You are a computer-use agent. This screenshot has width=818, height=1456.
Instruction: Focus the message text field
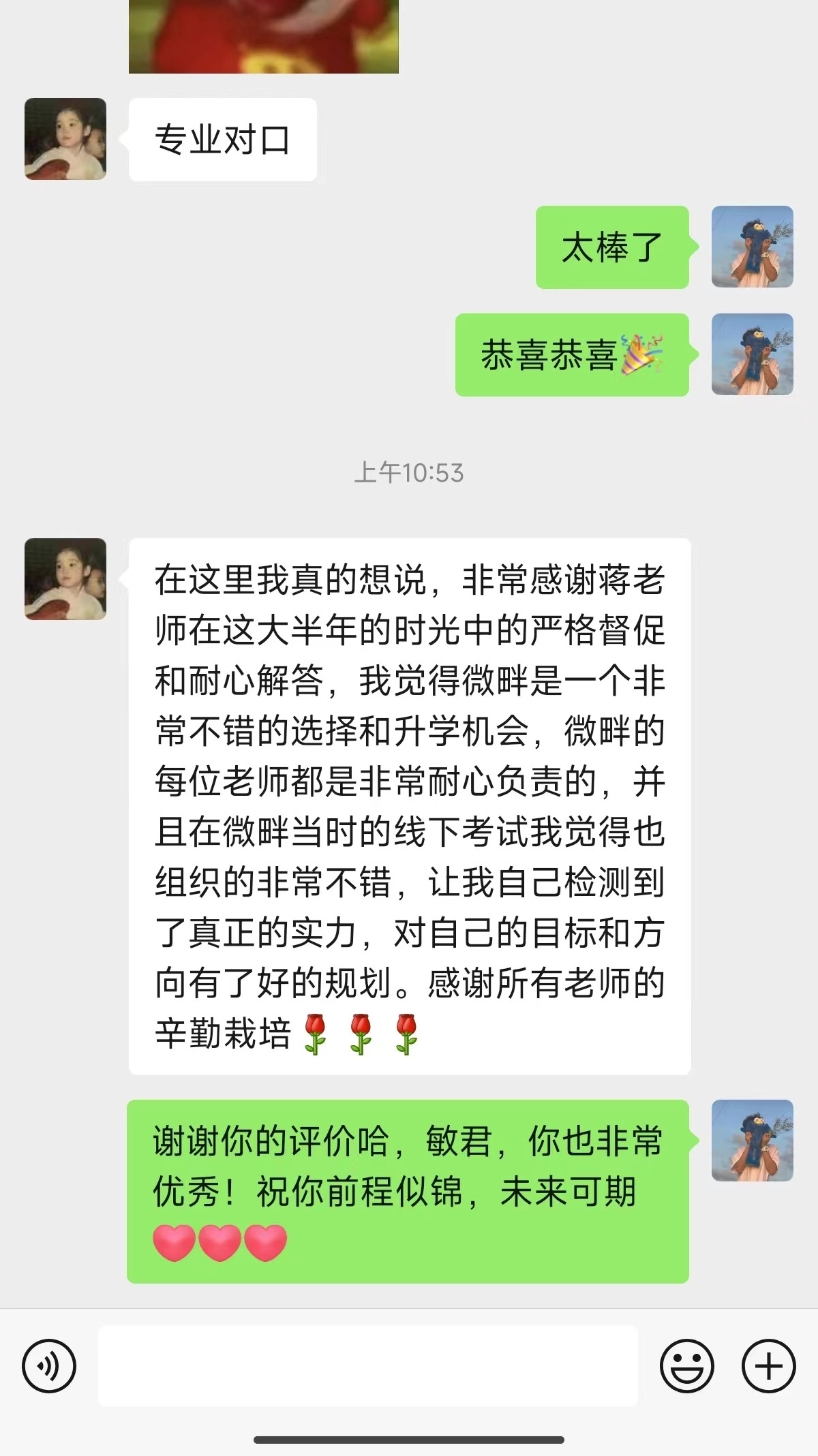coord(368,1365)
